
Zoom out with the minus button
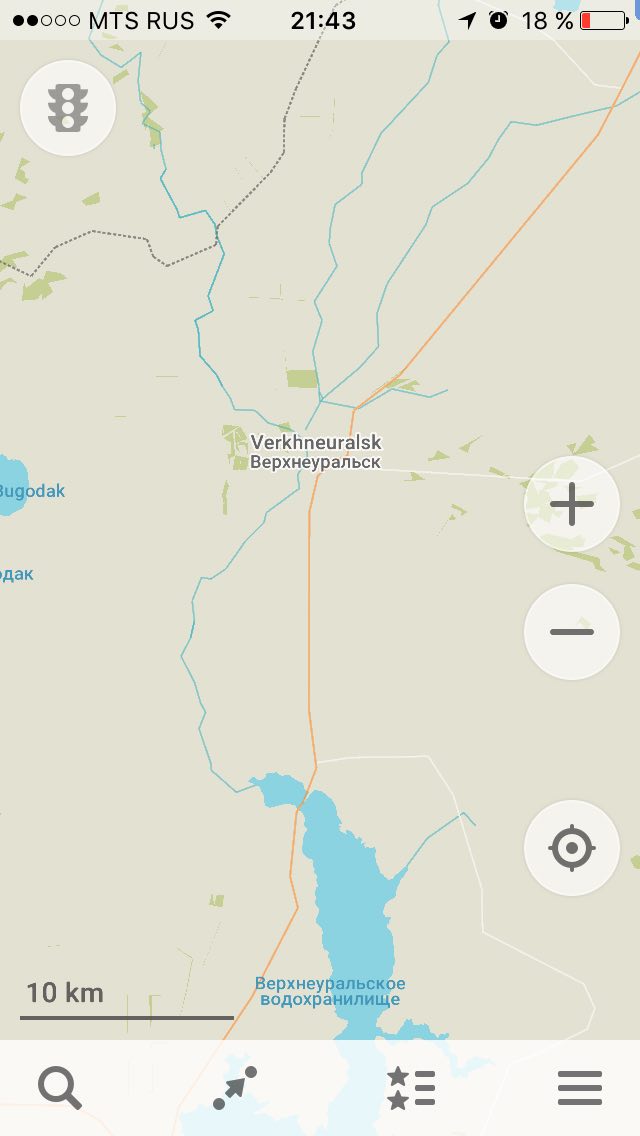[x=572, y=632]
